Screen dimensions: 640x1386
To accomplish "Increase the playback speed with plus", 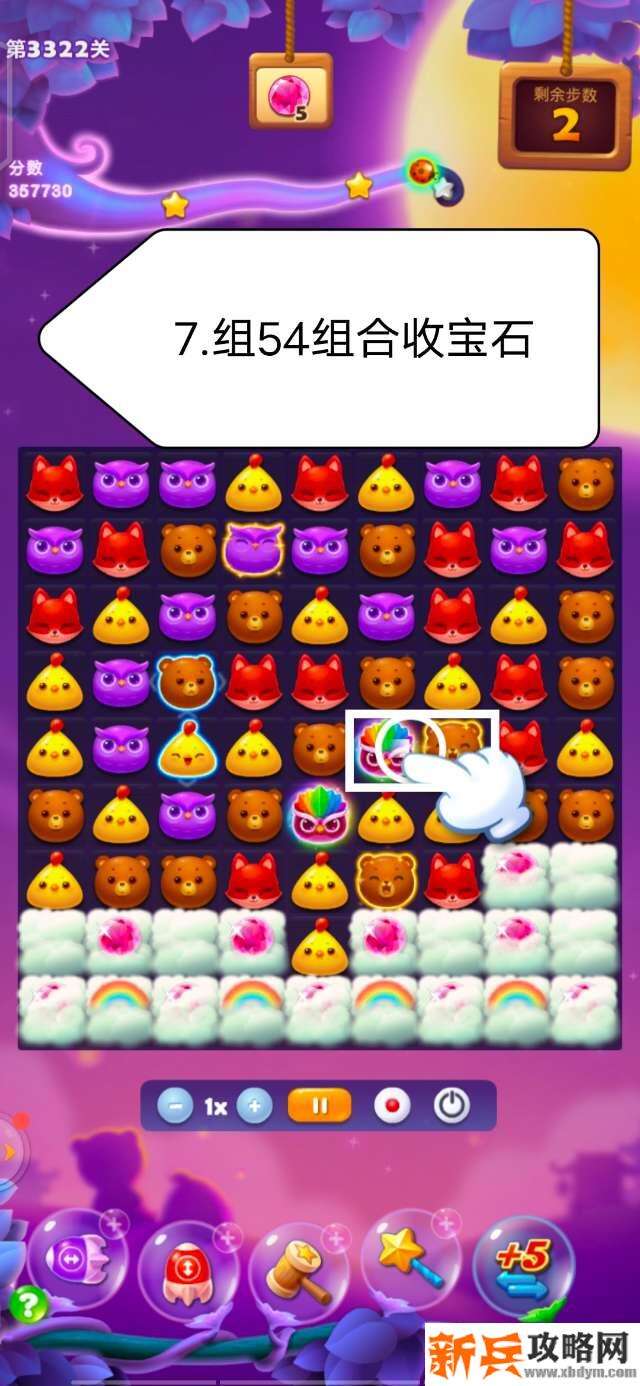I will (x=255, y=1107).
